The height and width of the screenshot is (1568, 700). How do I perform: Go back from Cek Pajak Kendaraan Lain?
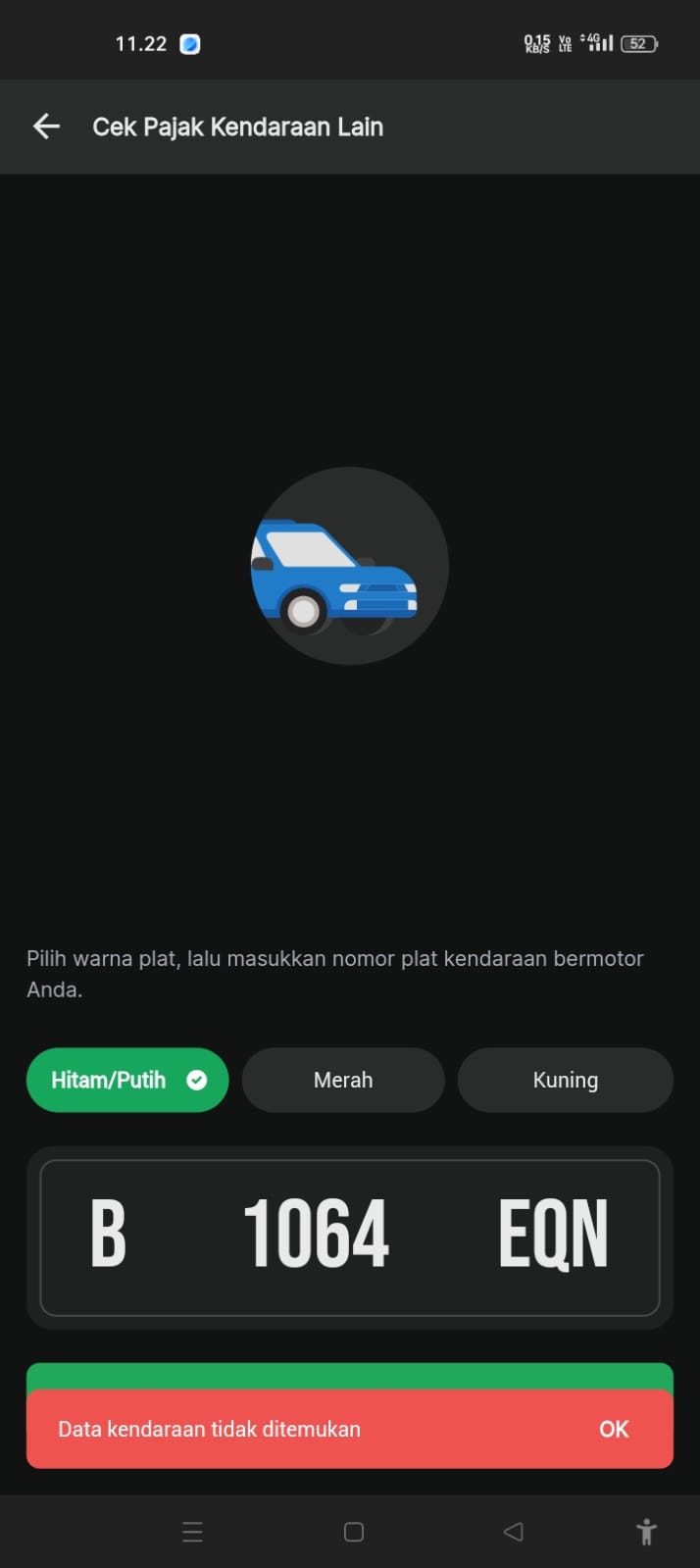click(x=46, y=126)
